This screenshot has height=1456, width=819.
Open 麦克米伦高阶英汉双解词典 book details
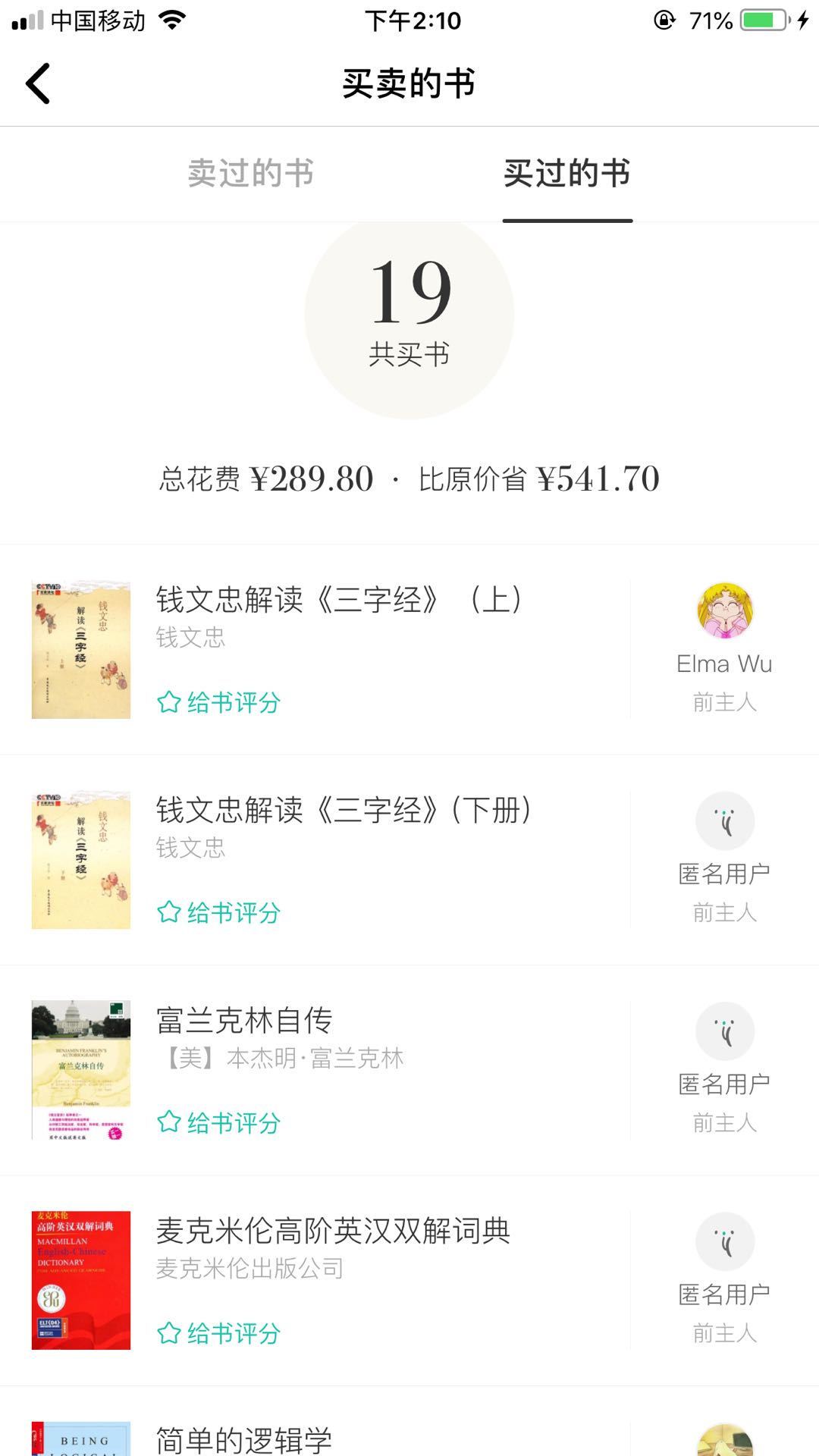click(333, 1231)
